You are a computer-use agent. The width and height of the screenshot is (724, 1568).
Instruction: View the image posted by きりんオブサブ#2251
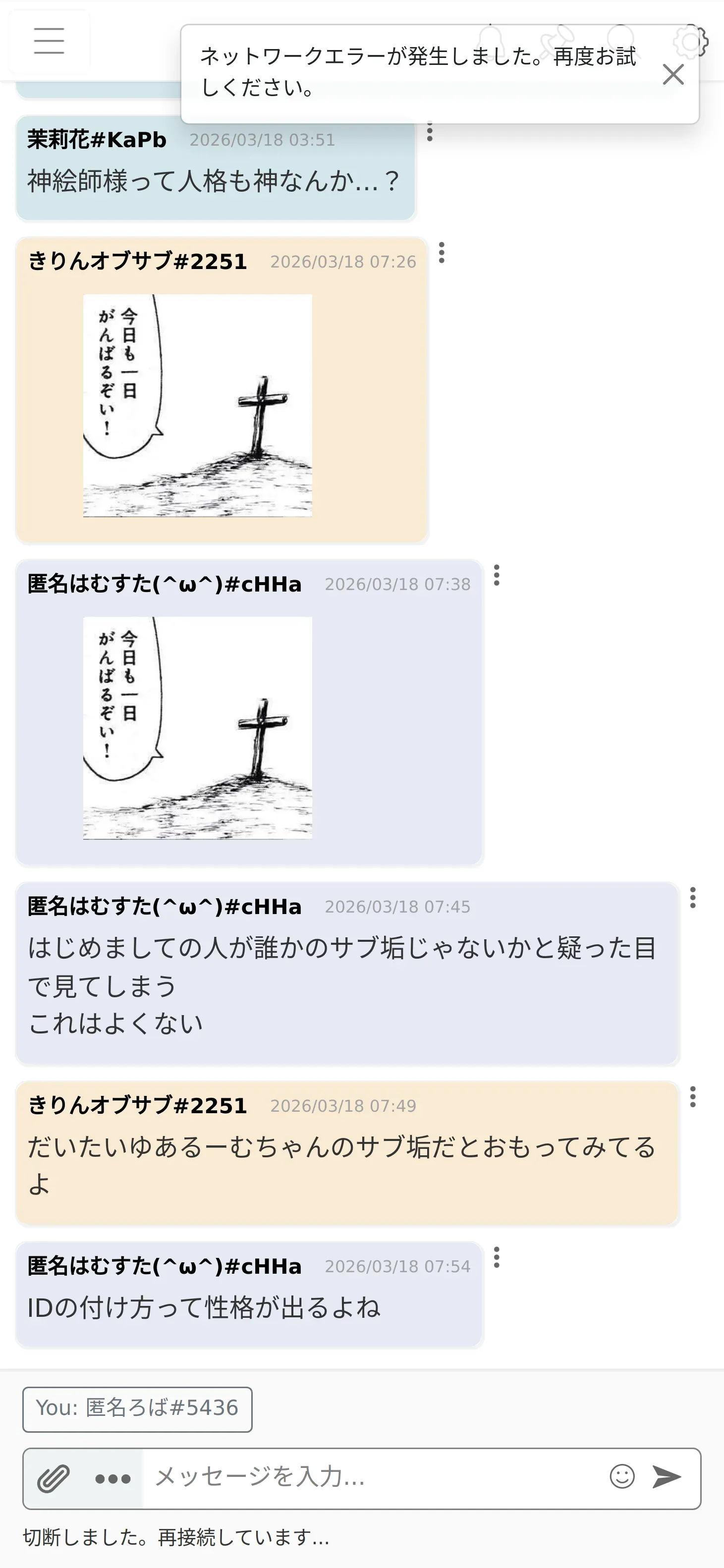[x=197, y=405]
